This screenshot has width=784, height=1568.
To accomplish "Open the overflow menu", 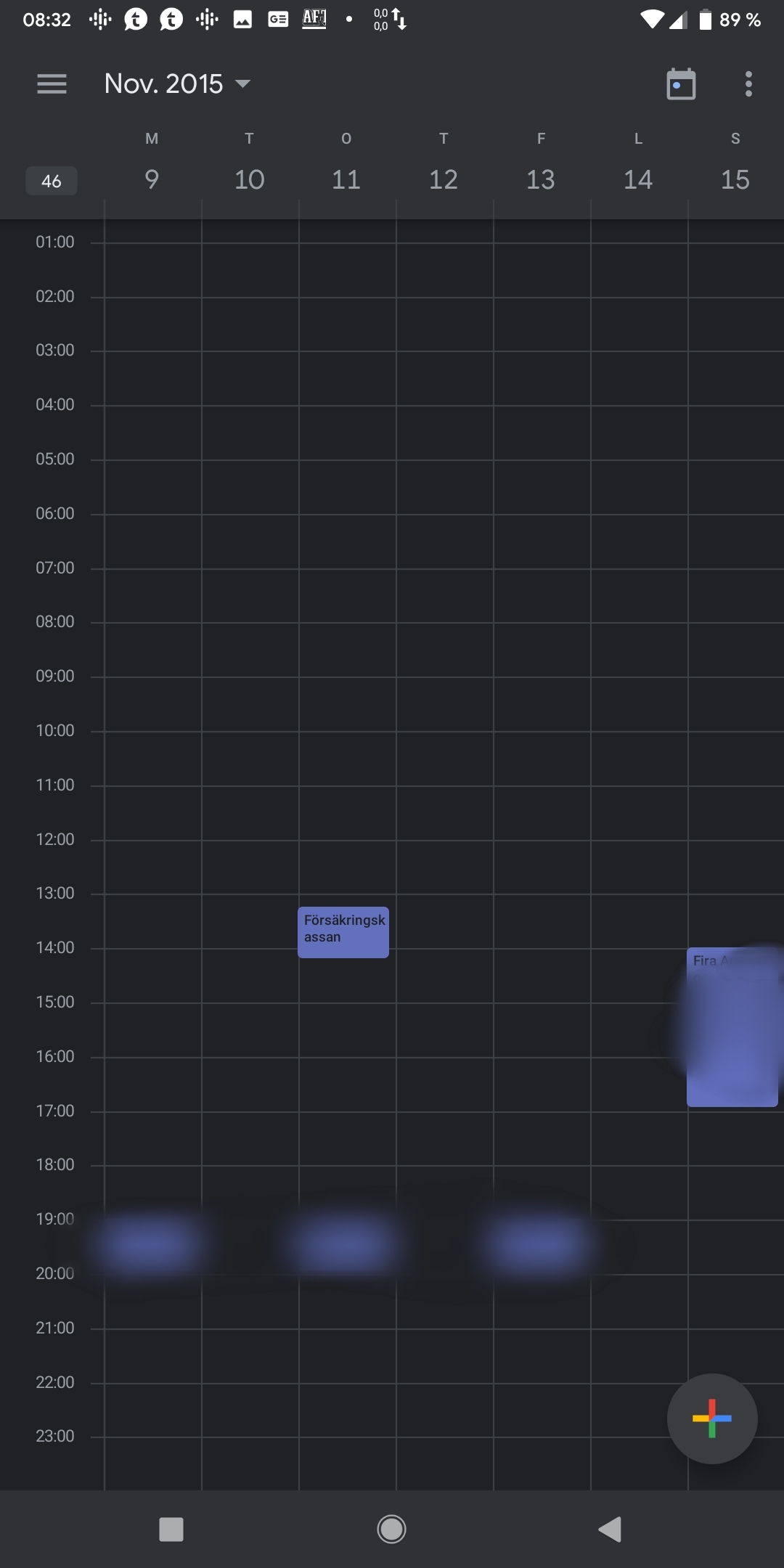I will (748, 84).
